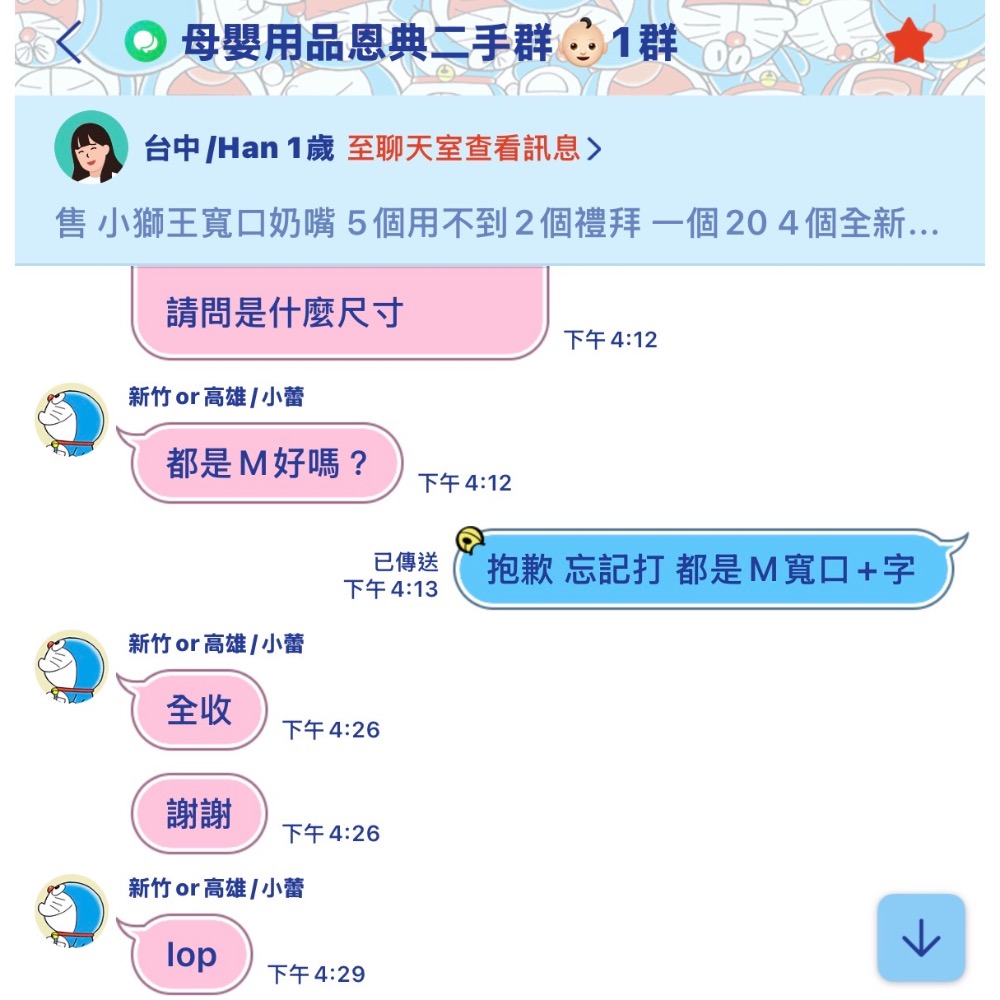The height and width of the screenshot is (1000, 1000).
Task: Open the pinned announcement about 小獅王寬口奶嘴
Action: (x=497, y=224)
